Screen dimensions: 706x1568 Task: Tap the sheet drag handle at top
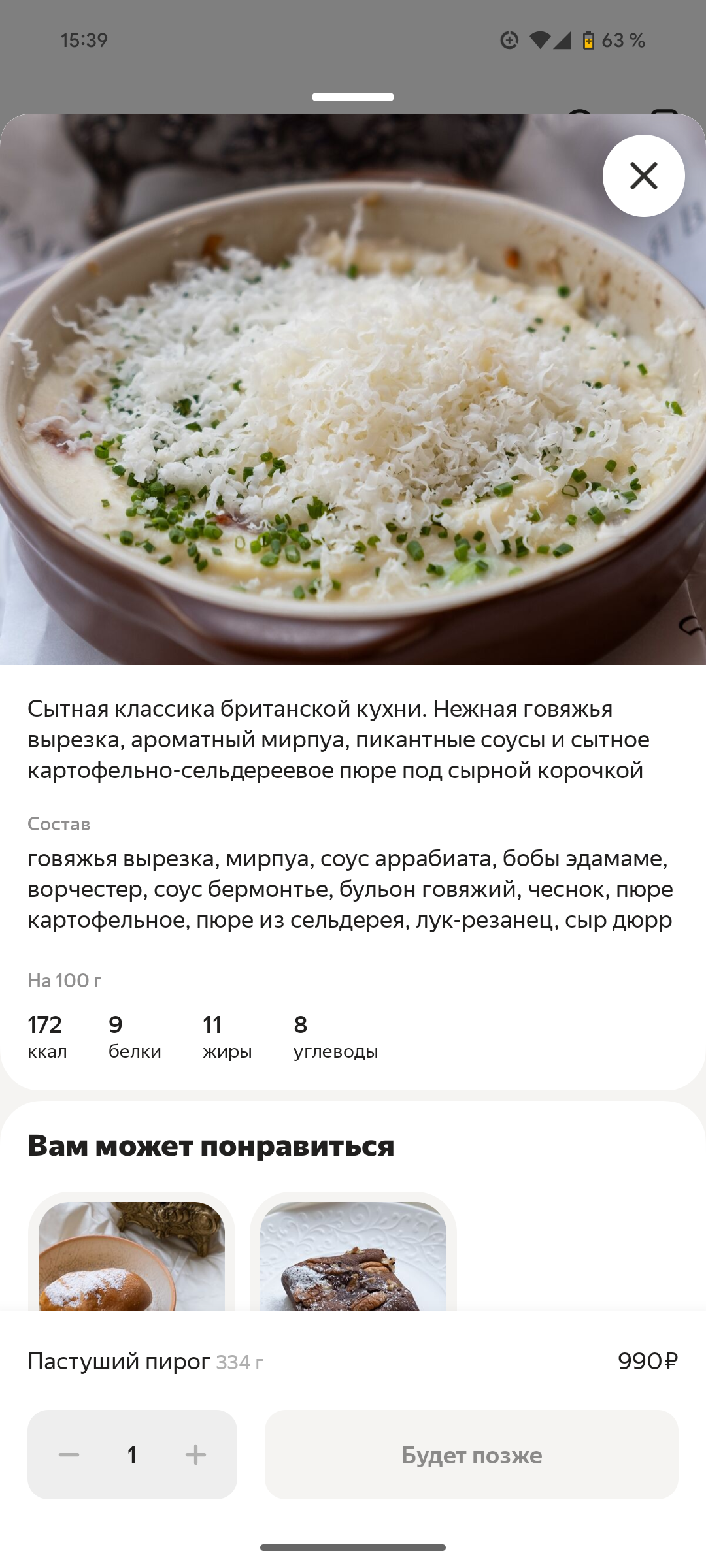(353, 97)
